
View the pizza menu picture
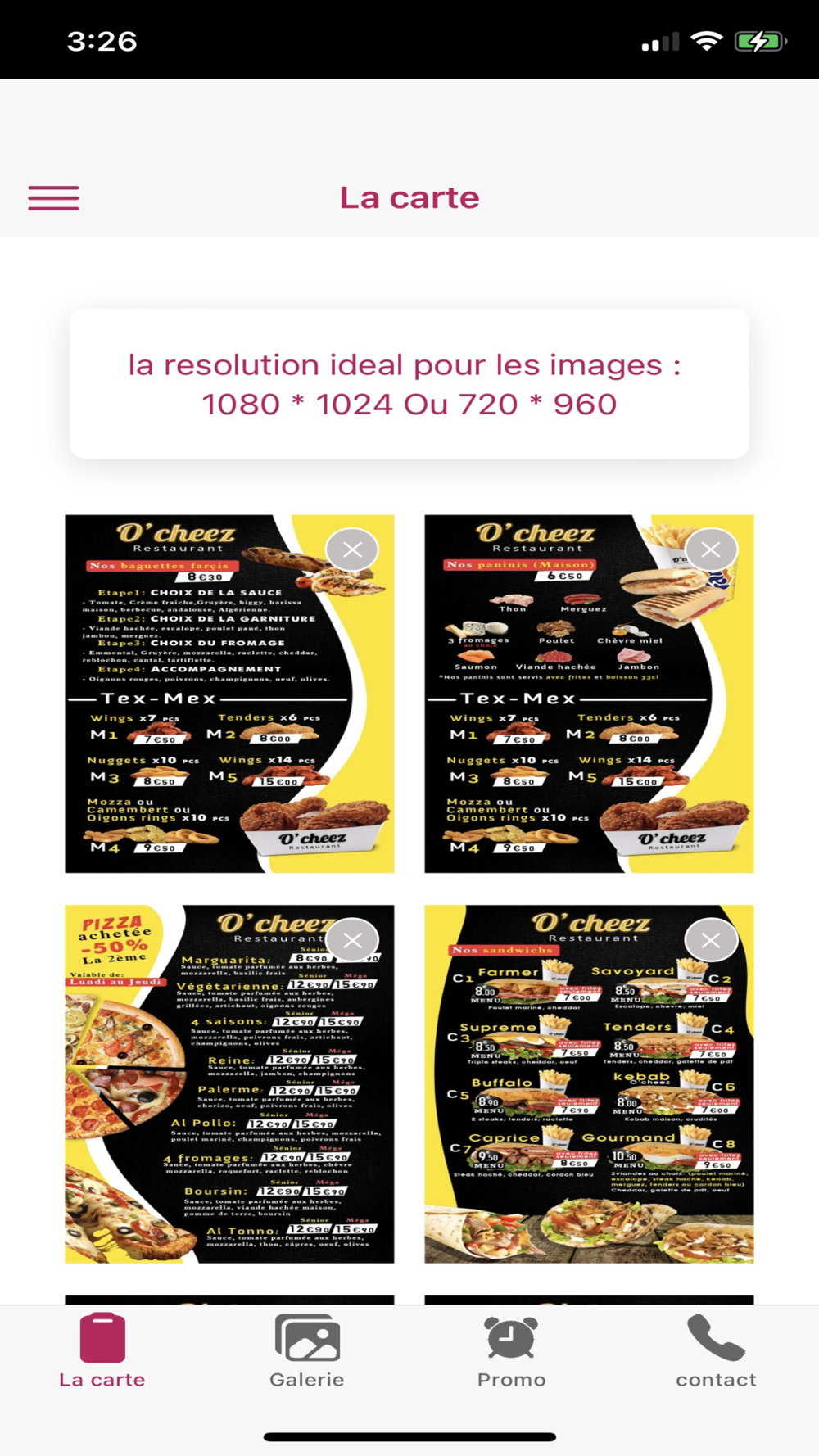tap(229, 1083)
